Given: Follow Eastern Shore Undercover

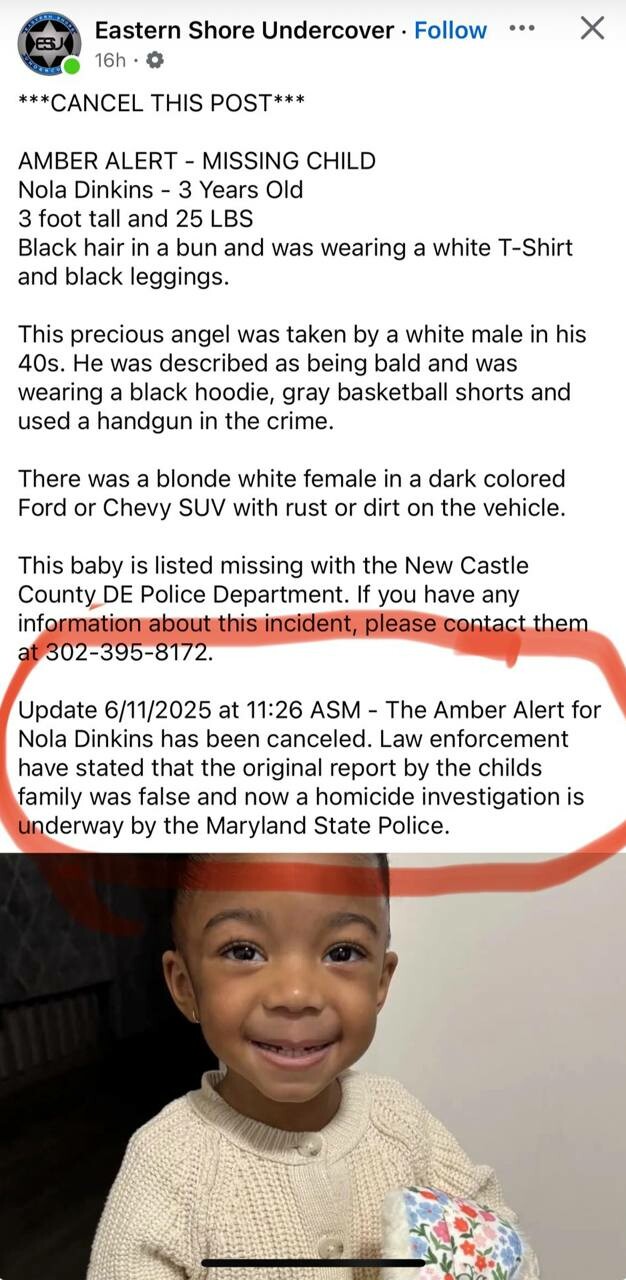Looking at the screenshot, I should 450,31.
